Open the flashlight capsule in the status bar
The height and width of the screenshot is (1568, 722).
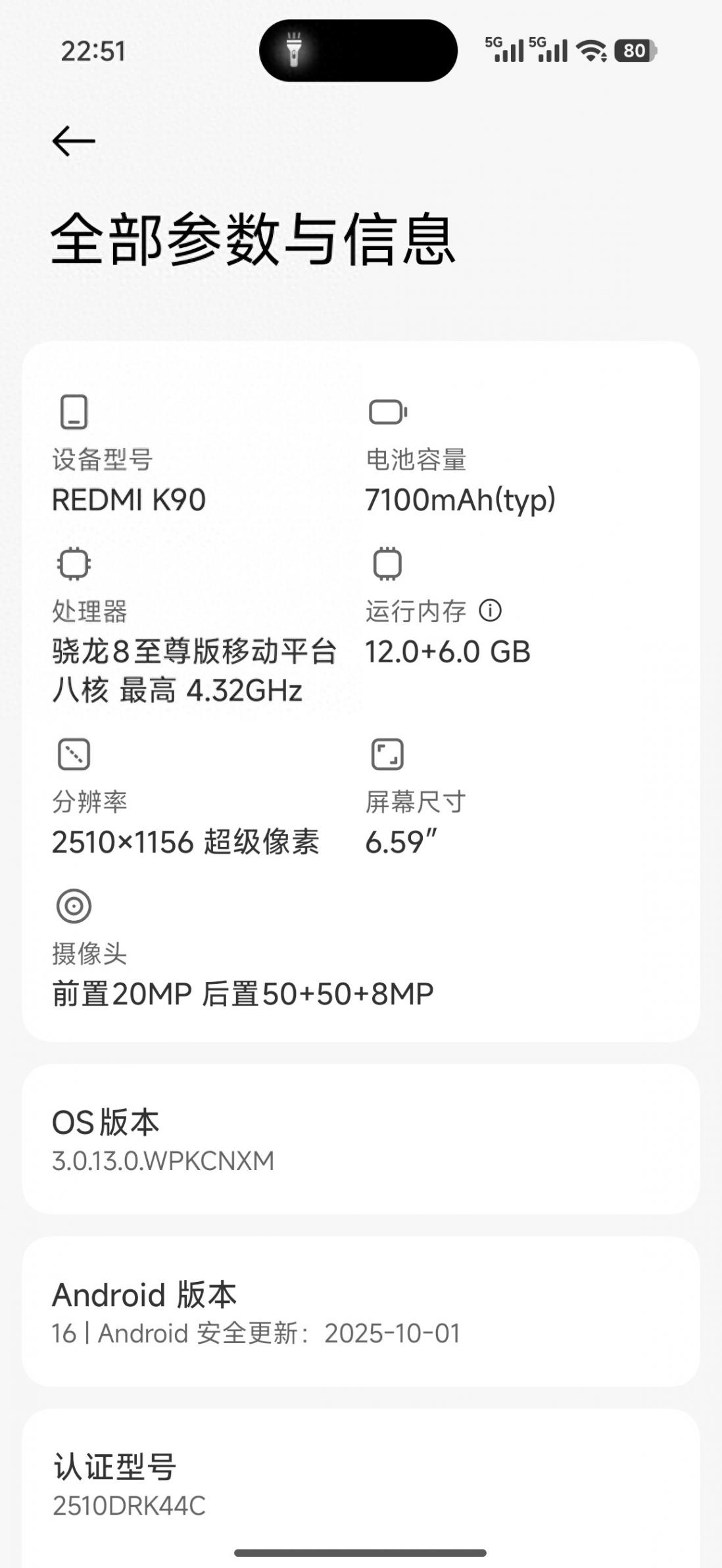358,51
